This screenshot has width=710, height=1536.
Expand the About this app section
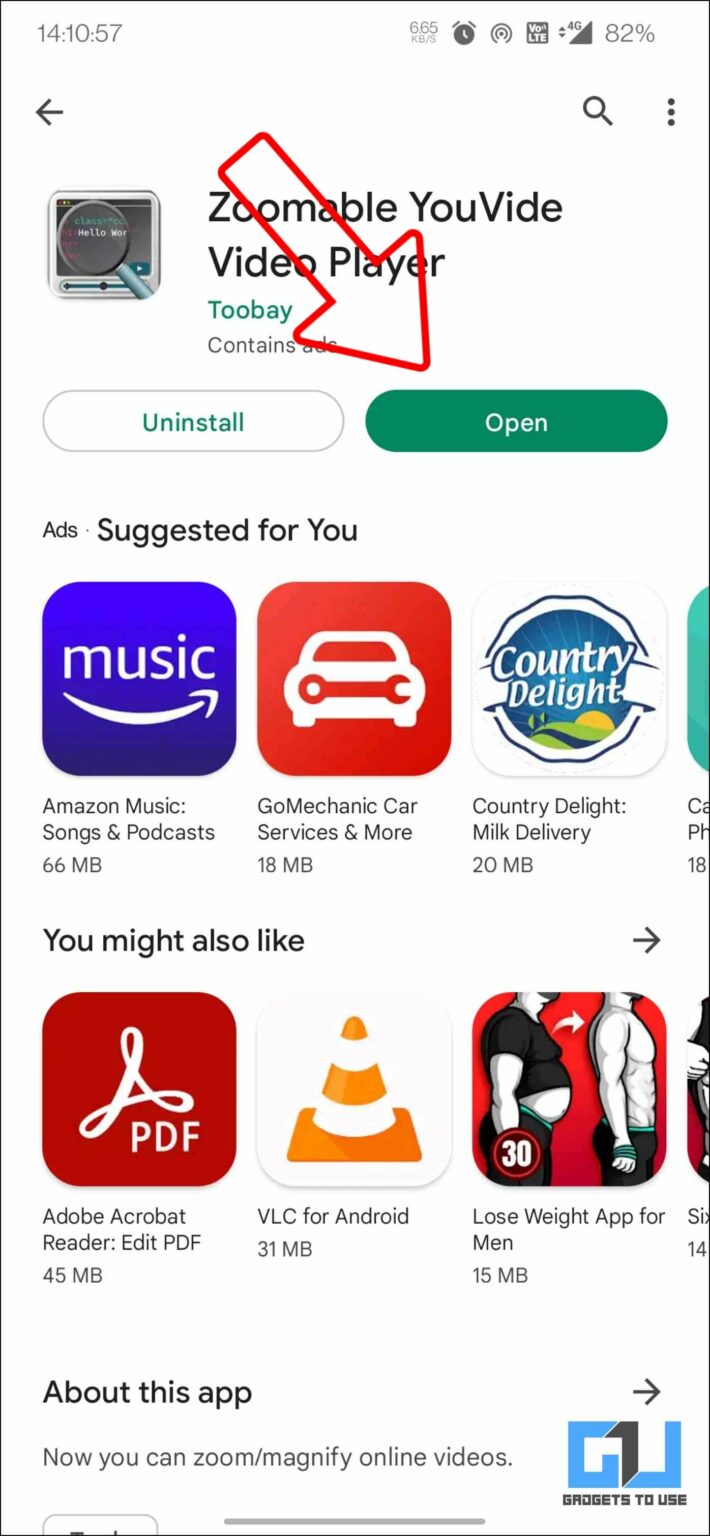click(647, 1391)
